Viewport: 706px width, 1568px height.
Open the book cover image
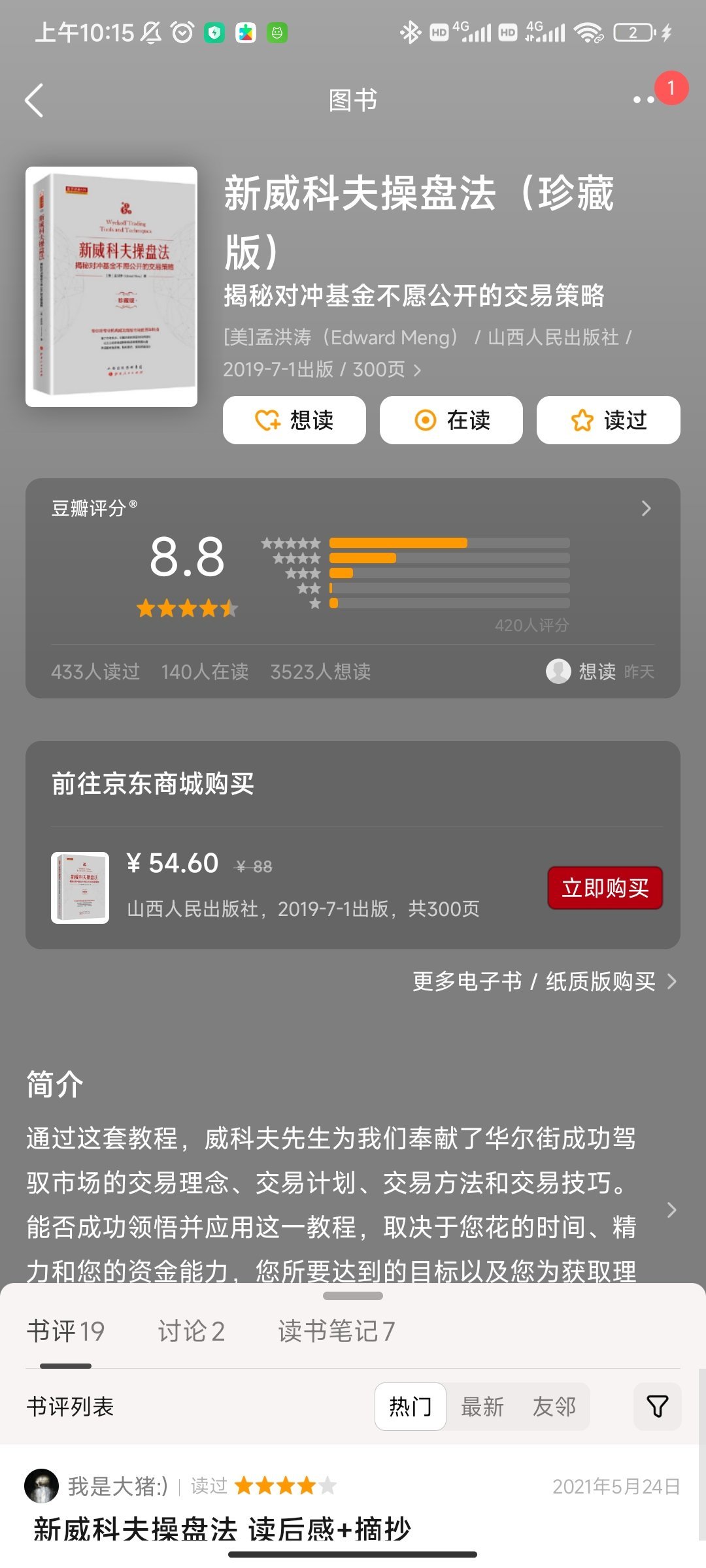pyautogui.click(x=111, y=286)
